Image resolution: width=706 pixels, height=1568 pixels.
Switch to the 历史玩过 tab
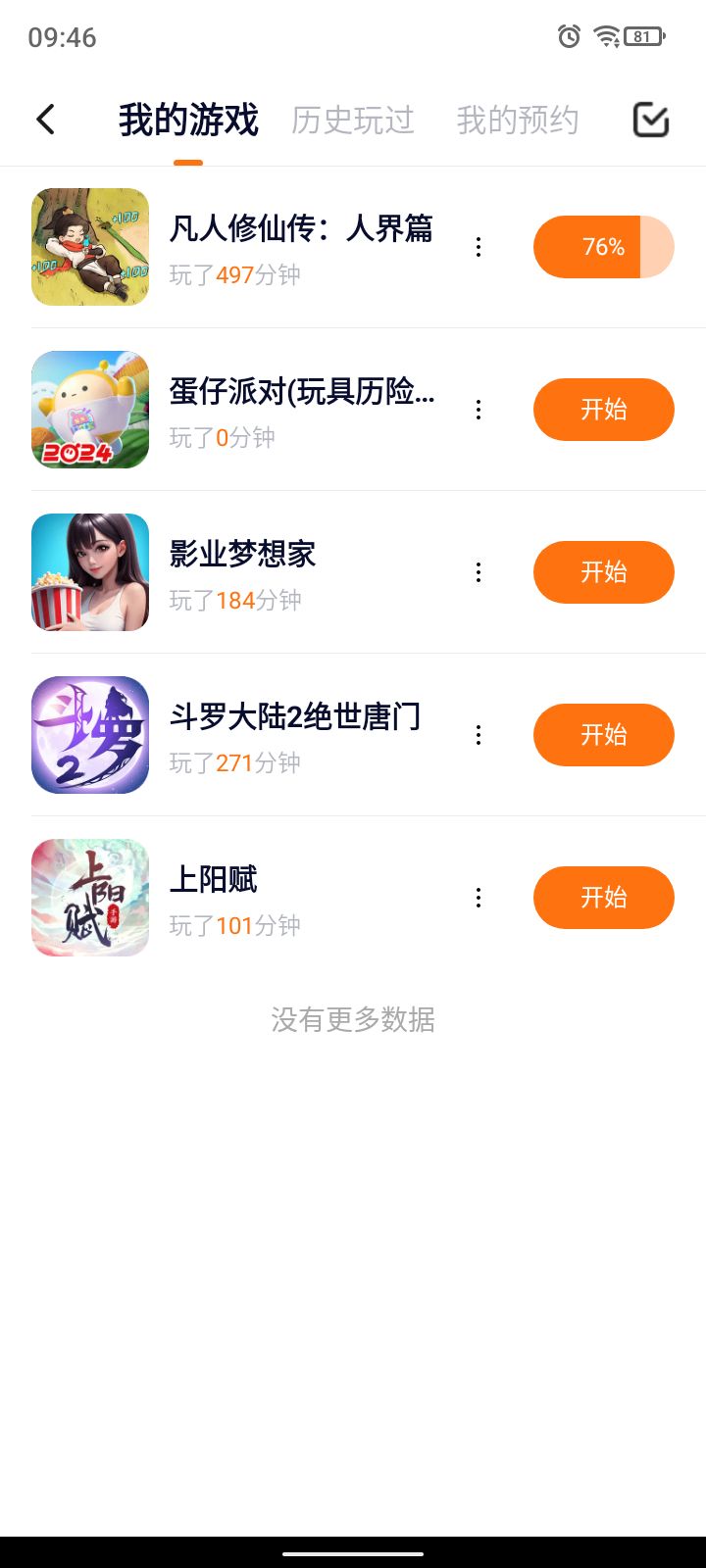tap(353, 121)
